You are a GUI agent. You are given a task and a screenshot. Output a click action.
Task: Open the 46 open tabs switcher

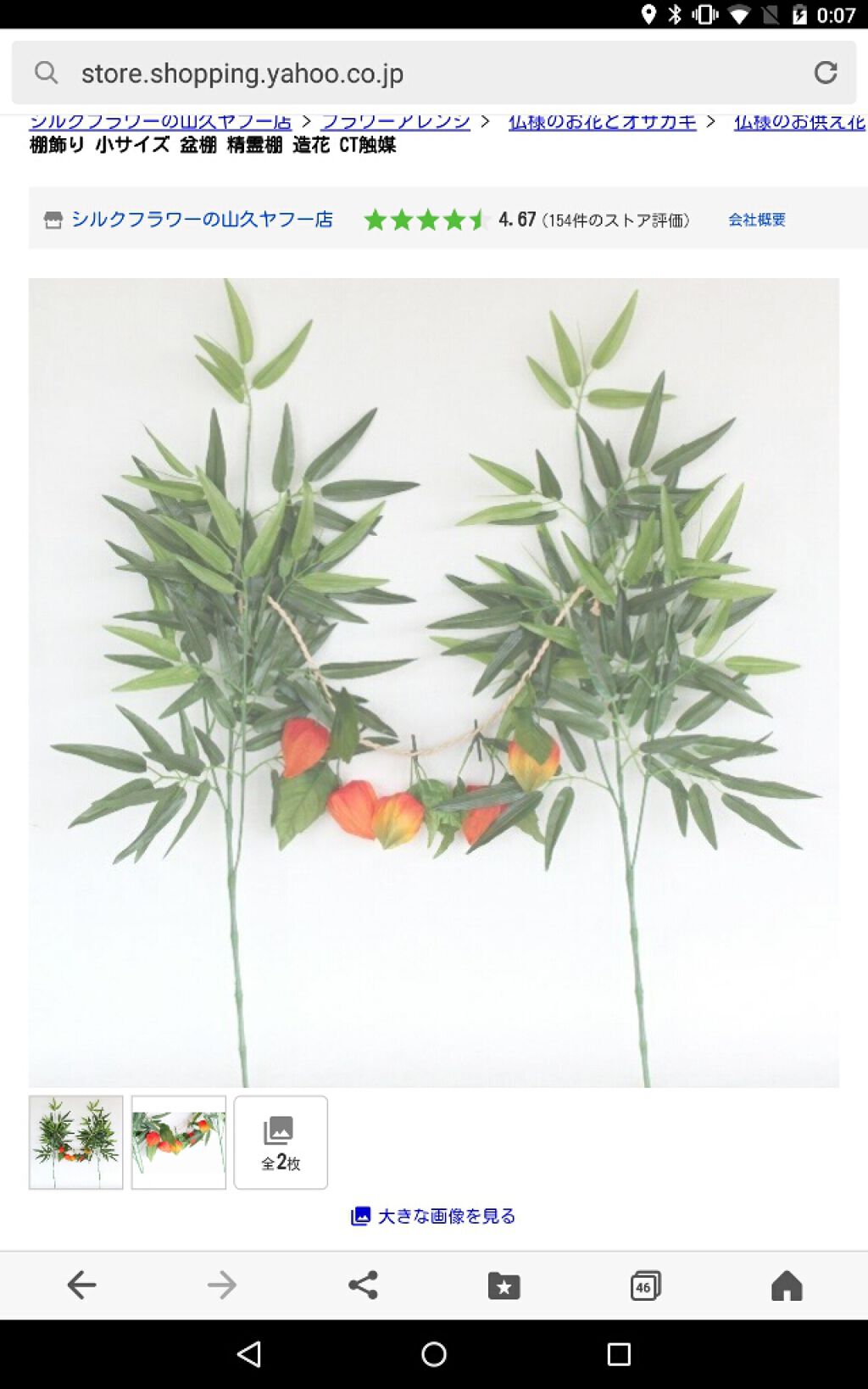point(645,1285)
